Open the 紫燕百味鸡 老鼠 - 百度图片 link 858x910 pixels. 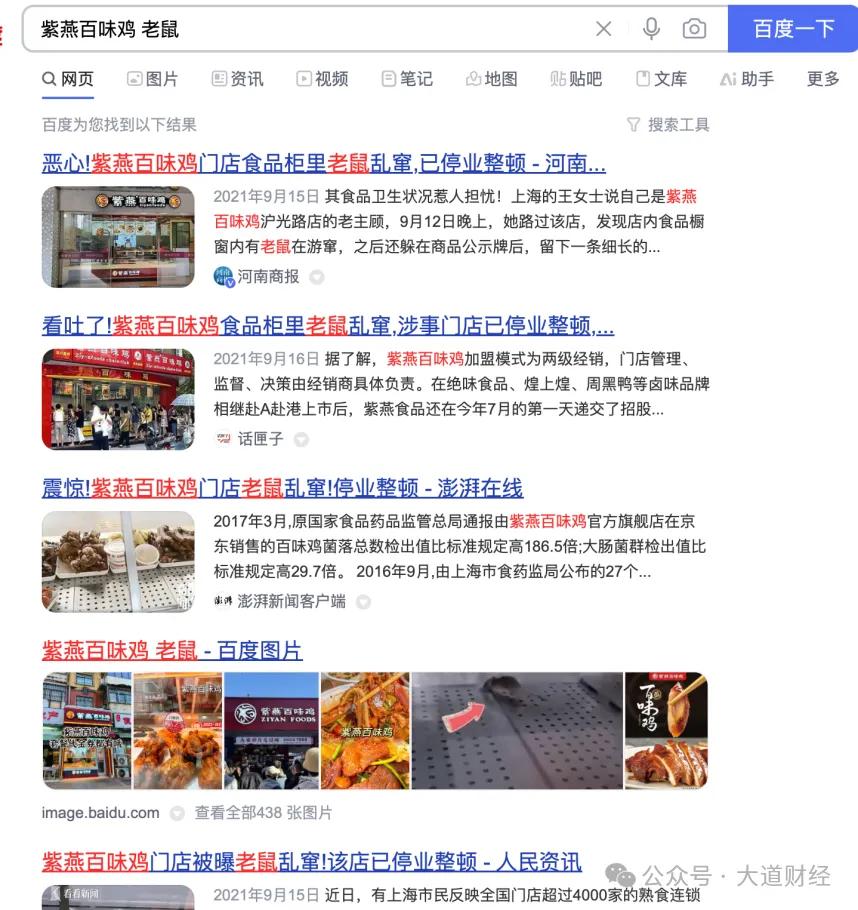coord(172,651)
